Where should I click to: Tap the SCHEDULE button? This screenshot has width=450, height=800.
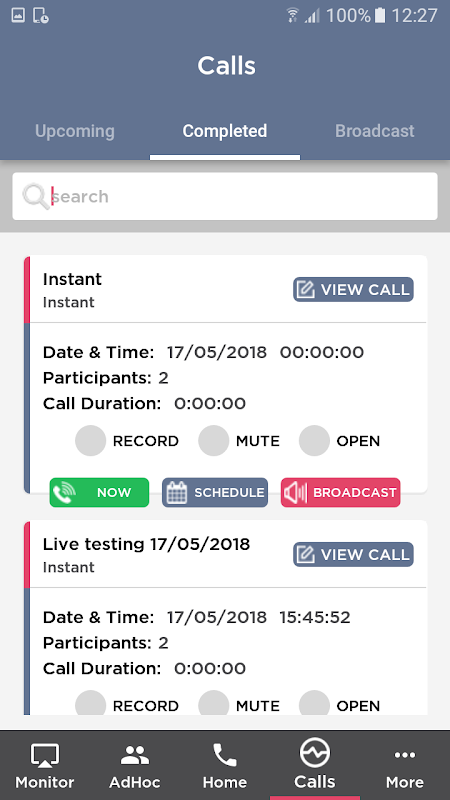click(x=215, y=492)
